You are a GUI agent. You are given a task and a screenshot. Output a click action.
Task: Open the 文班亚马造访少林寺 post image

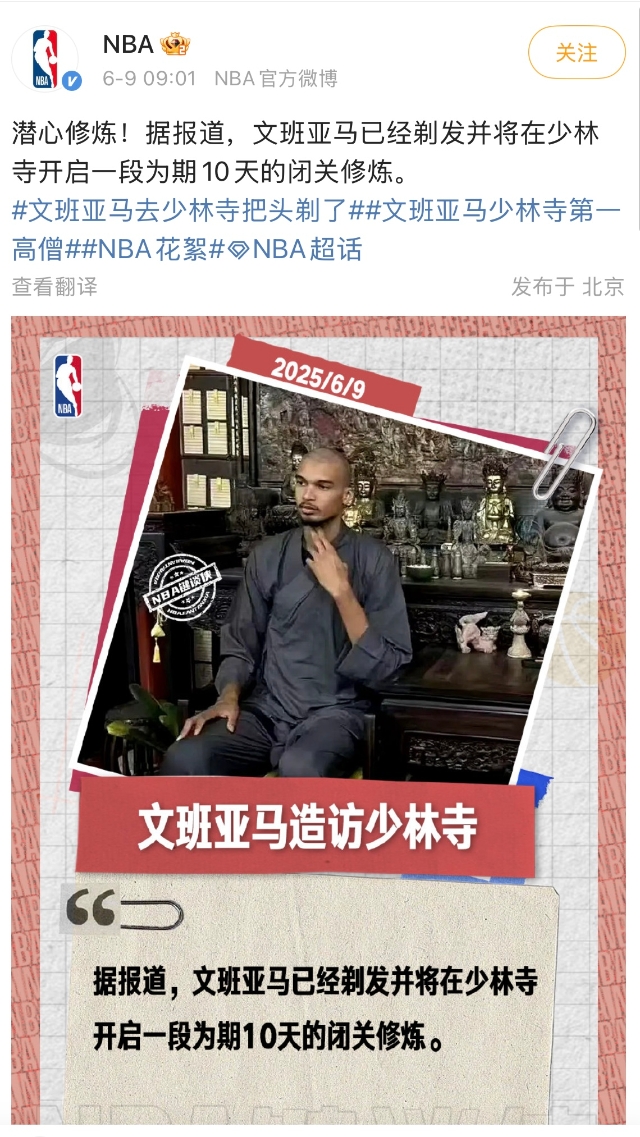318,720
